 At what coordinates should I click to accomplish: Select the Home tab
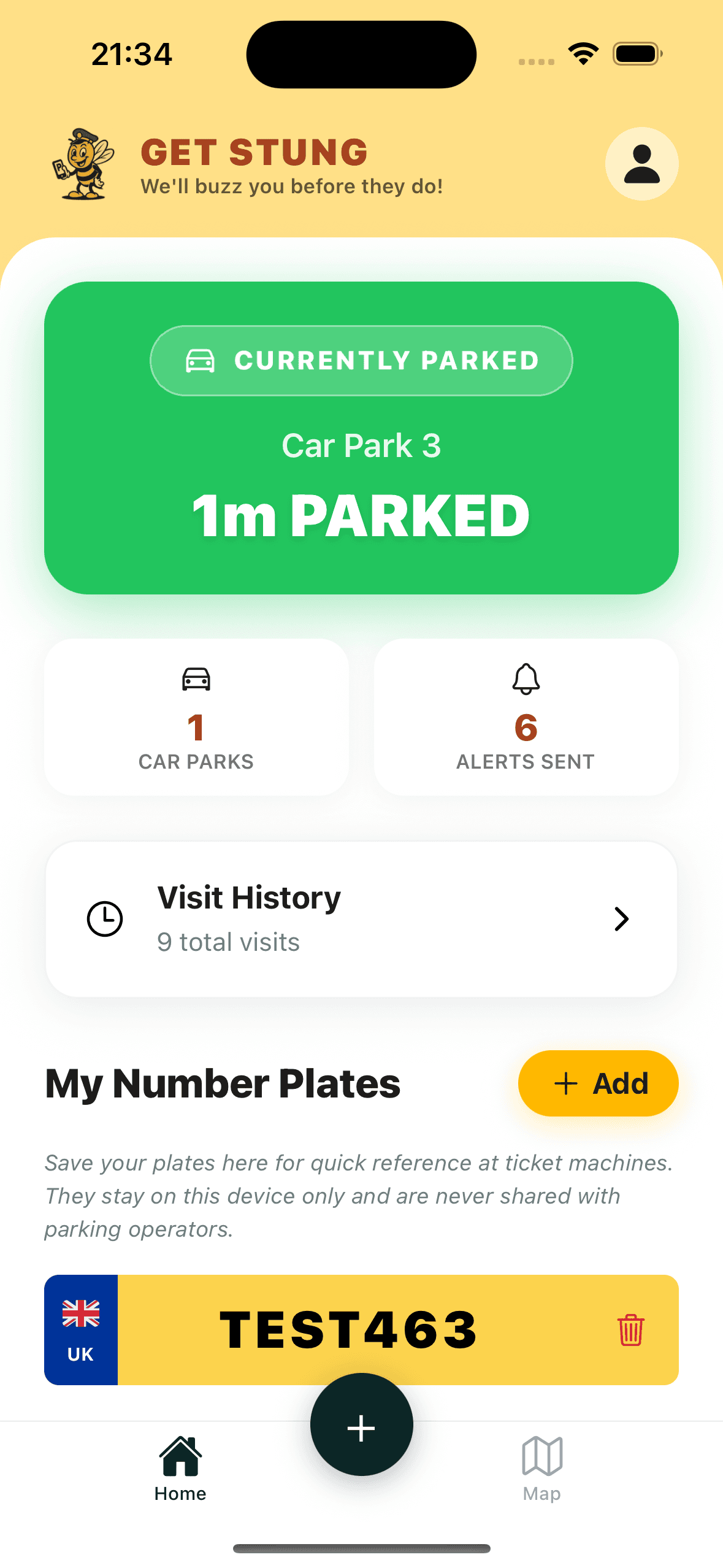pyautogui.click(x=180, y=1472)
